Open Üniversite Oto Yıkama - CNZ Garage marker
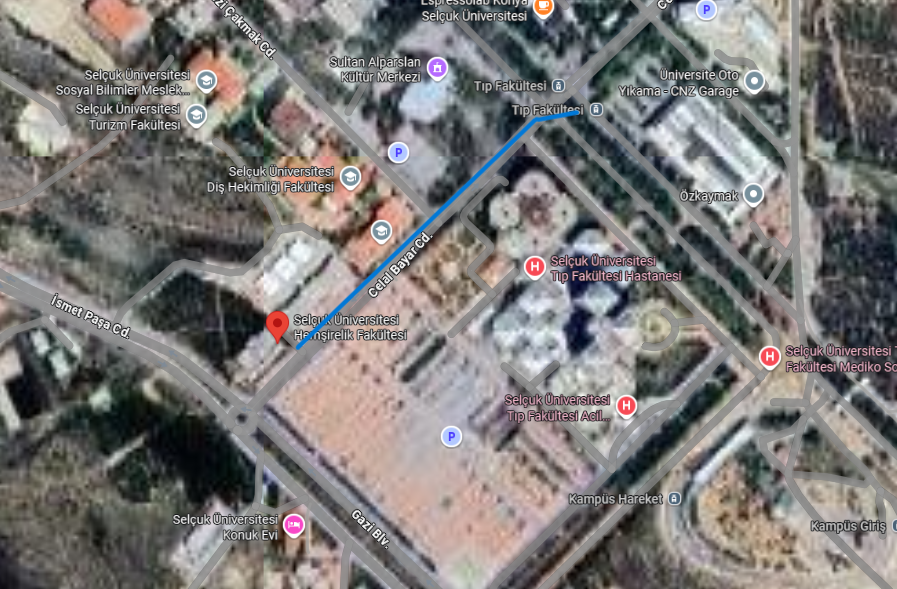The image size is (897, 589). (x=755, y=82)
